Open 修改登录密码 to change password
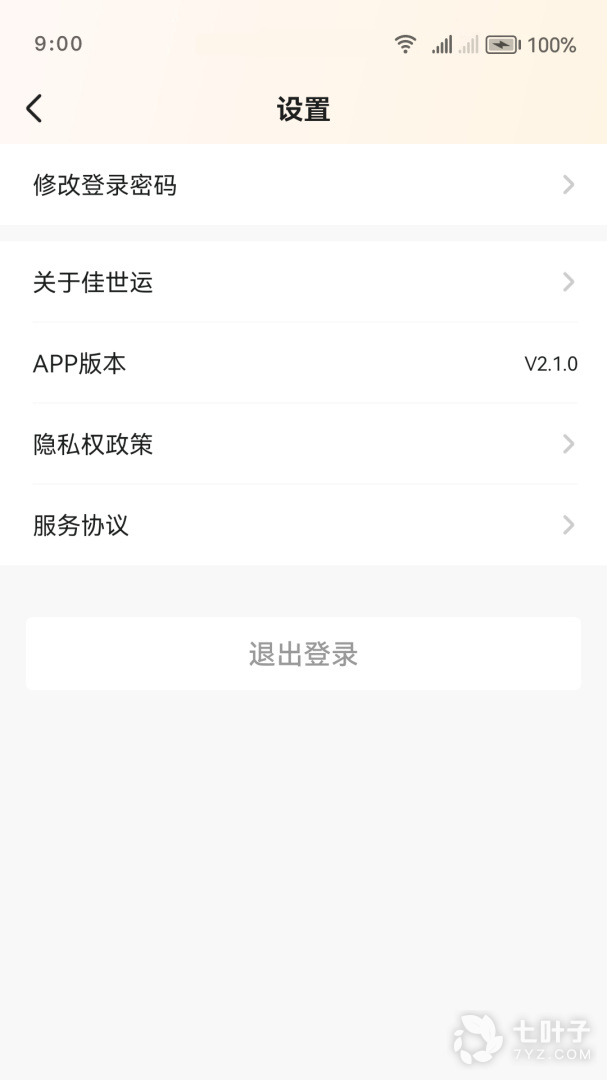This screenshot has height=1080, width=607. (303, 185)
